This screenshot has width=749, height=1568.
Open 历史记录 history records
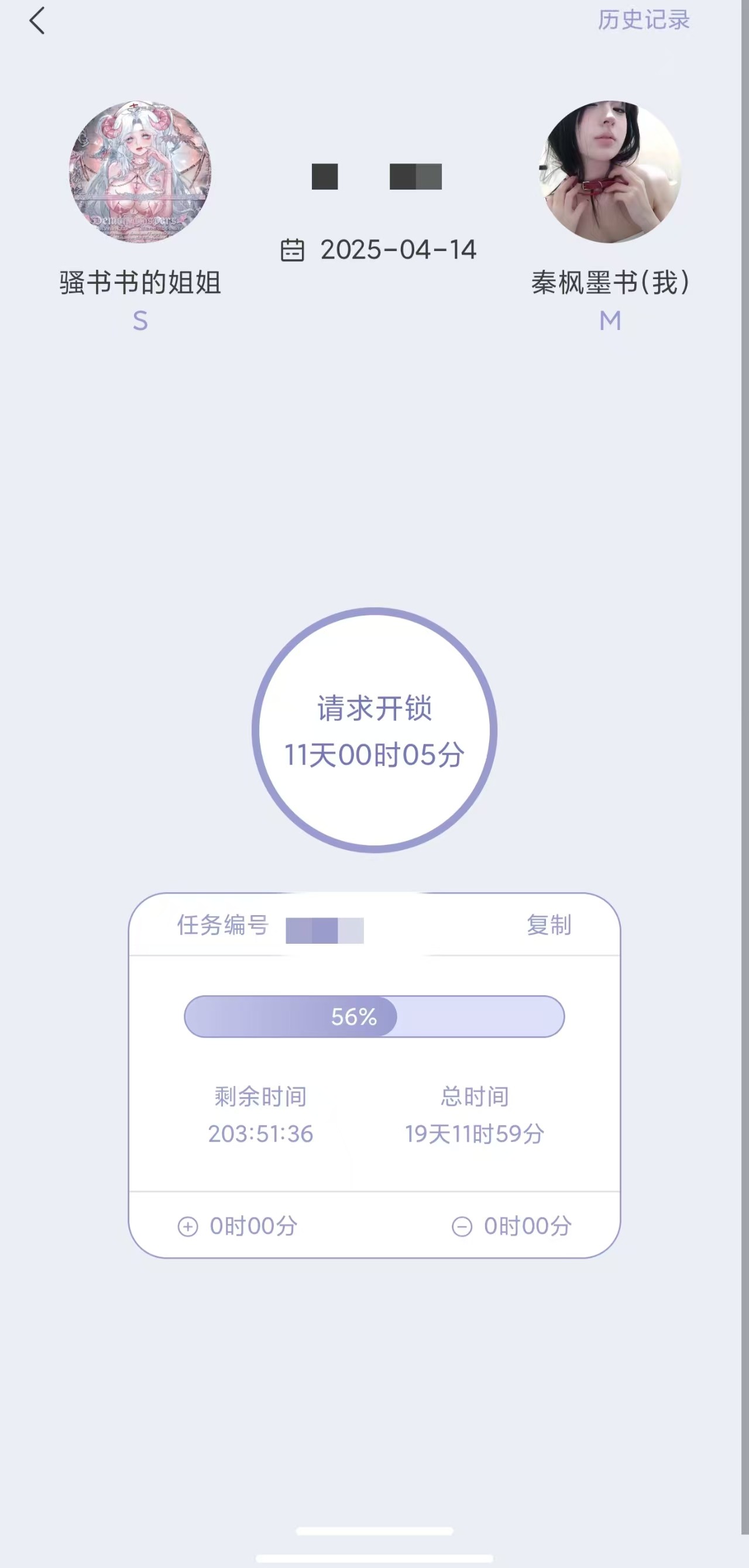[643, 20]
